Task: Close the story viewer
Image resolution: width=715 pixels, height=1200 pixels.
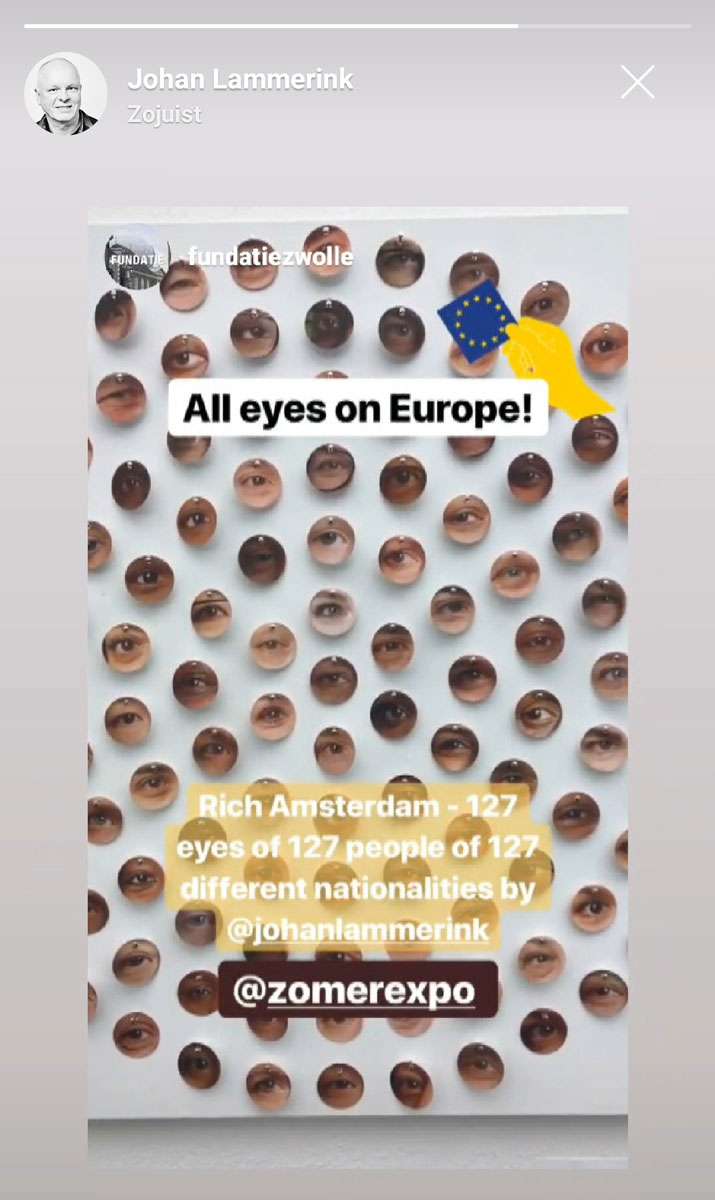Action: pyautogui.click(x=637, y=82)
